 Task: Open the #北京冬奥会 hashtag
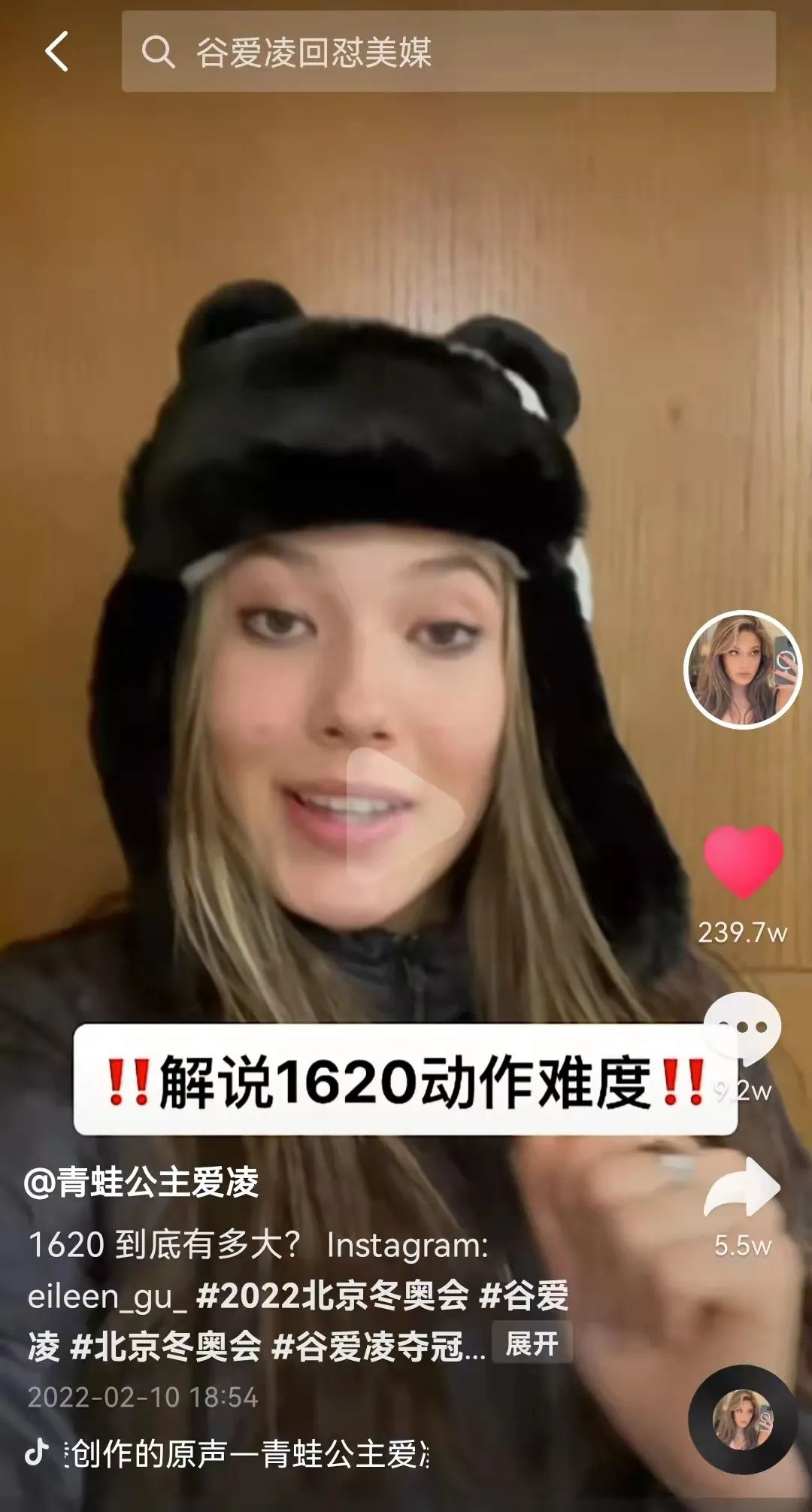coord(165,1347)
